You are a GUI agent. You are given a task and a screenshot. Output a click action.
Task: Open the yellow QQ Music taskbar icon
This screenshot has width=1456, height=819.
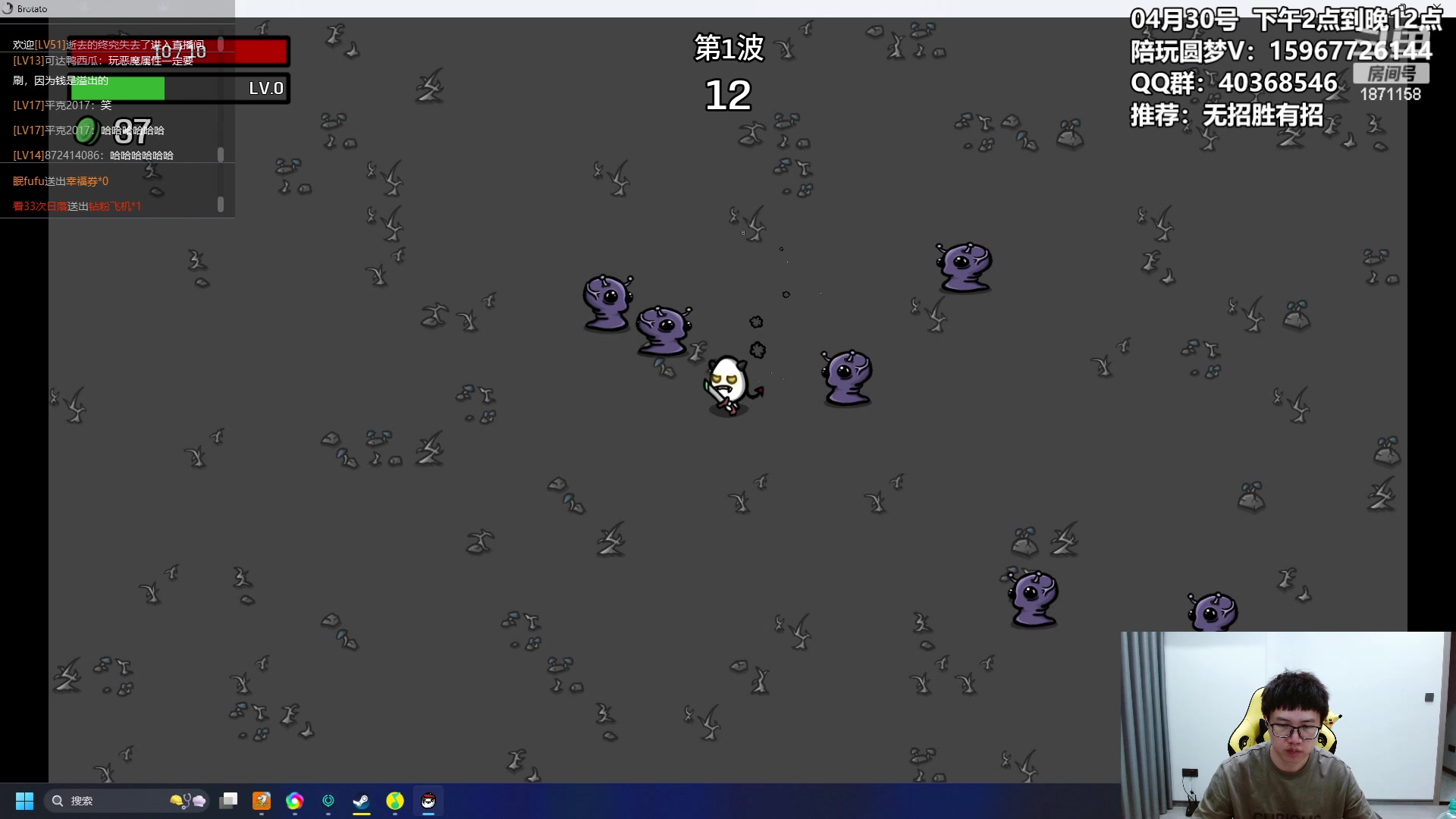point(395,801)
